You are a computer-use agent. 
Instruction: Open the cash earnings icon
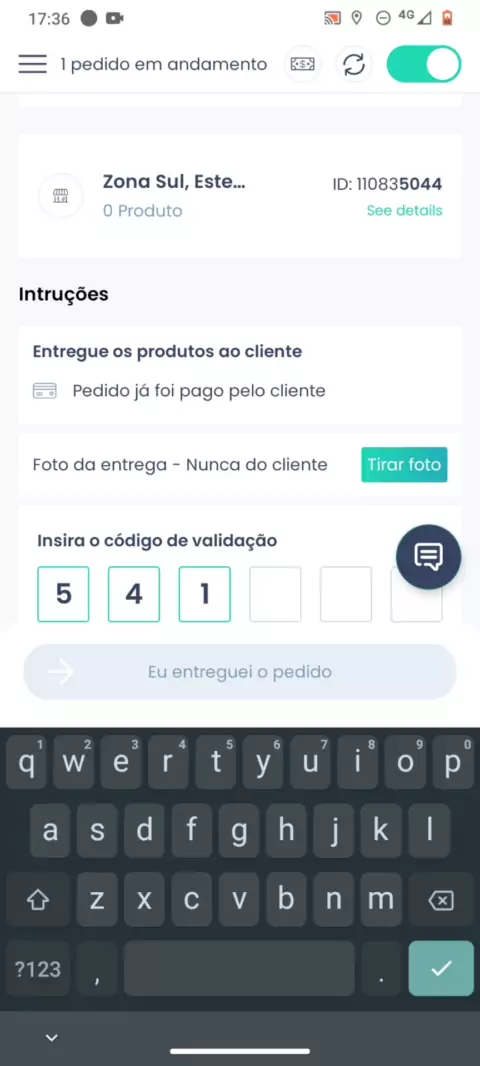coord(303,65)
